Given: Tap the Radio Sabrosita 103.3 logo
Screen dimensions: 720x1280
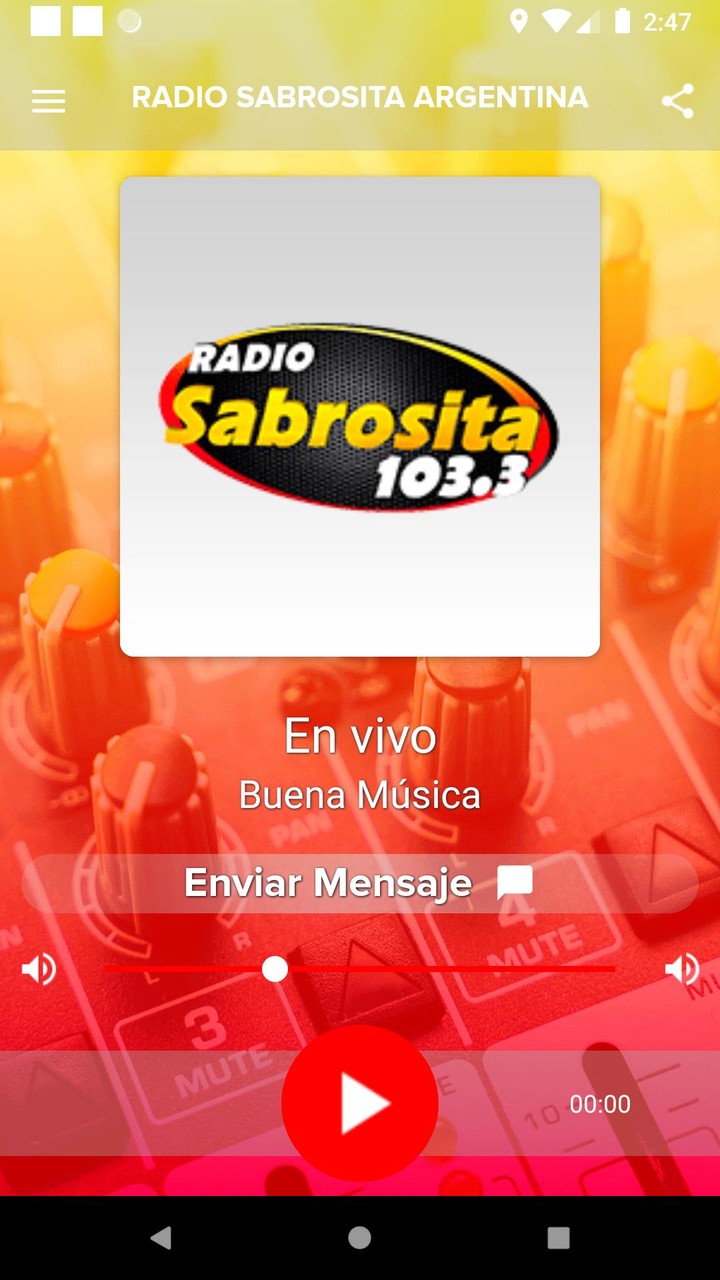Looking at the screenshot, I should pyautogui.click(x=360, y=415).
